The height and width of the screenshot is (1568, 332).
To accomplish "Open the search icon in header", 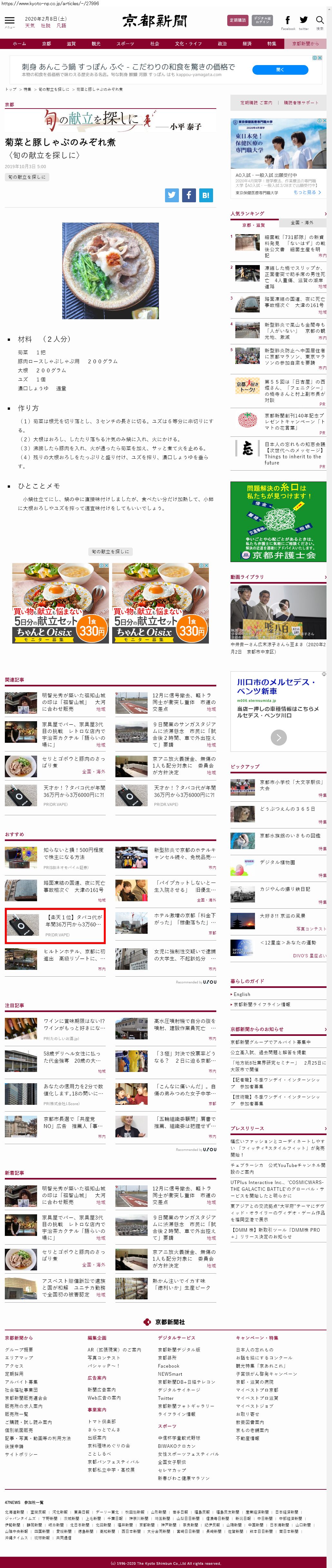I will (319, 21).
